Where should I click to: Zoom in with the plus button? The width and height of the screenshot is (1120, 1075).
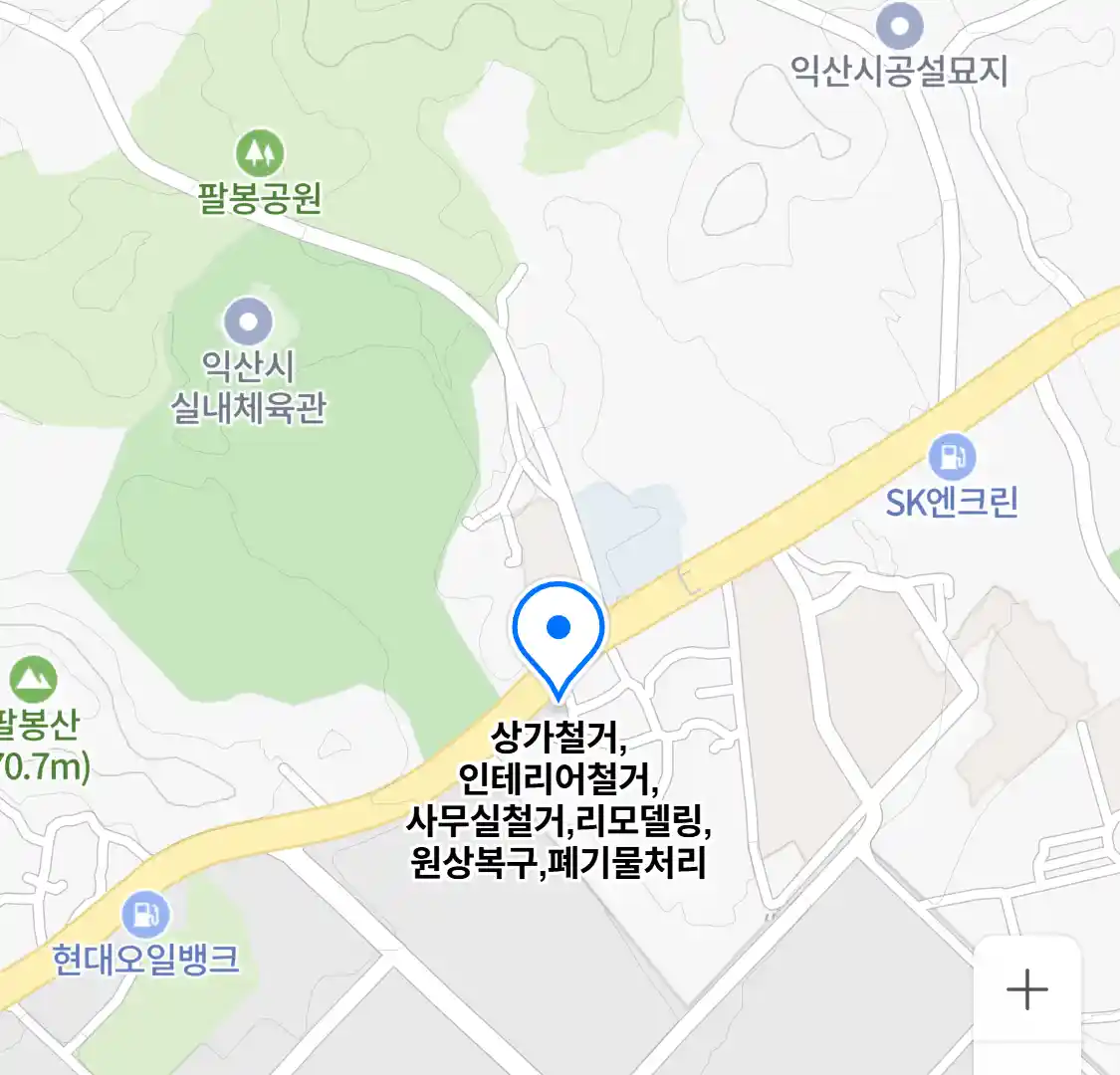(x=1026, y=990)
